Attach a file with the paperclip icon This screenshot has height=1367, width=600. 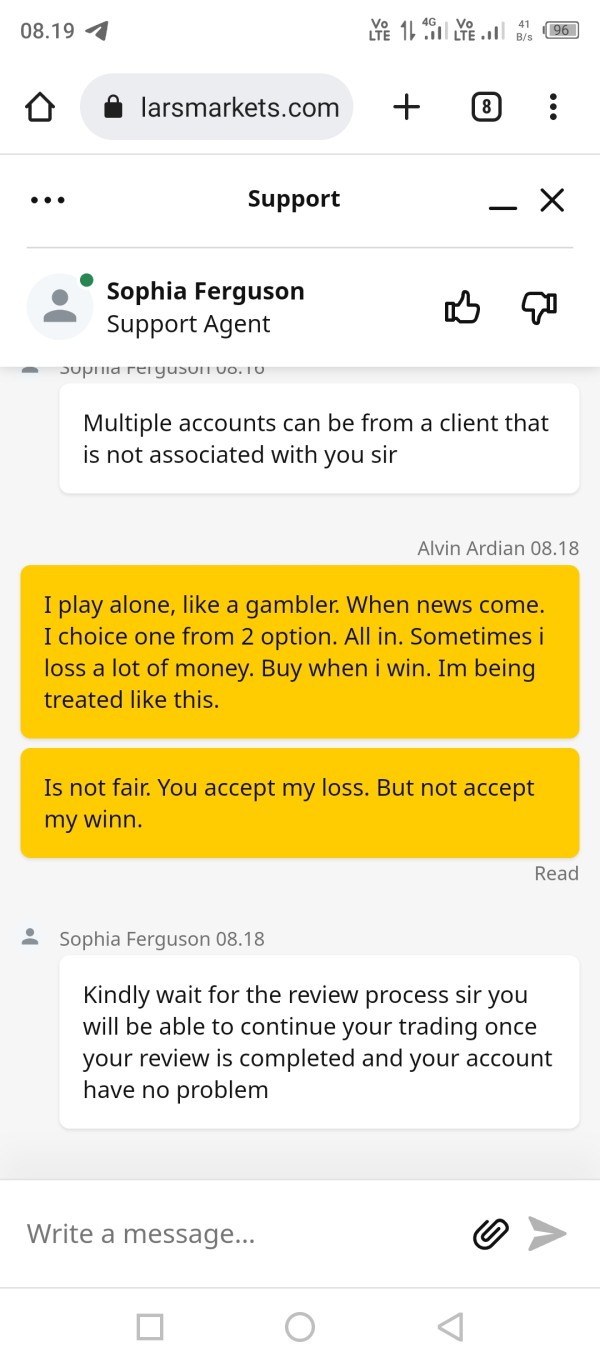[x=490, y=1234]
